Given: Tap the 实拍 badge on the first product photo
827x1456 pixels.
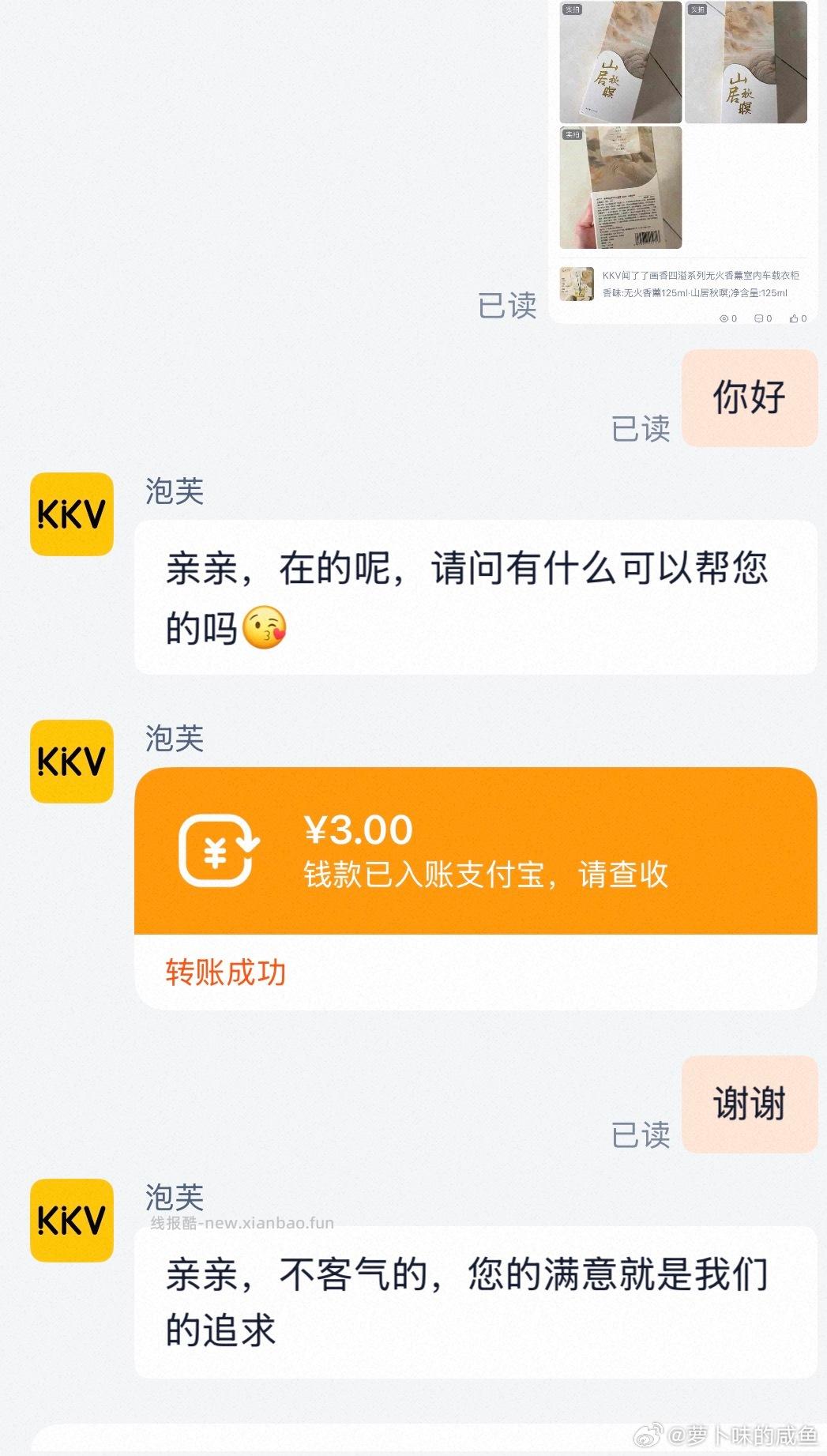Looking at the screenshot, I should coord(573,10).
